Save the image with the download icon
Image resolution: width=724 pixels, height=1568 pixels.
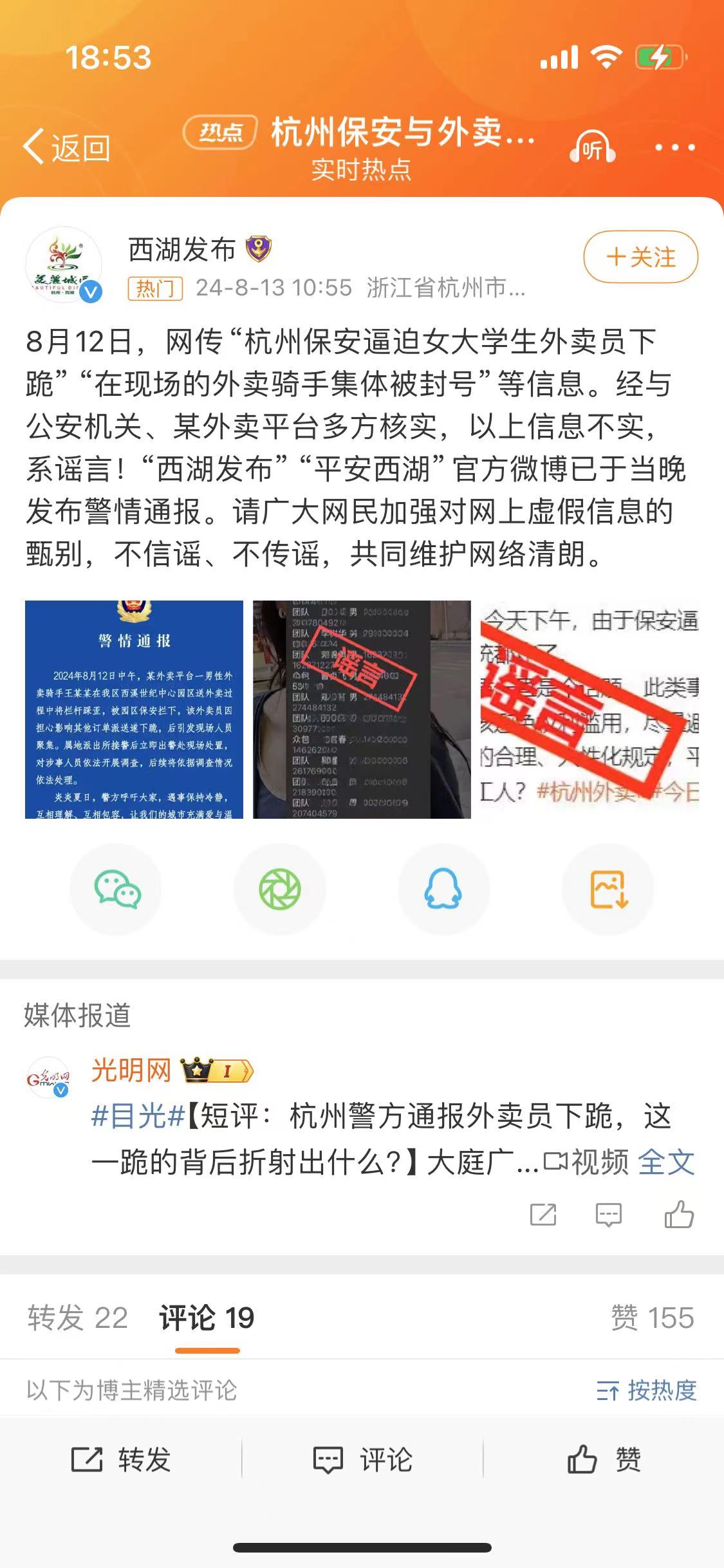pyautogui.click(x=608, y=890)
